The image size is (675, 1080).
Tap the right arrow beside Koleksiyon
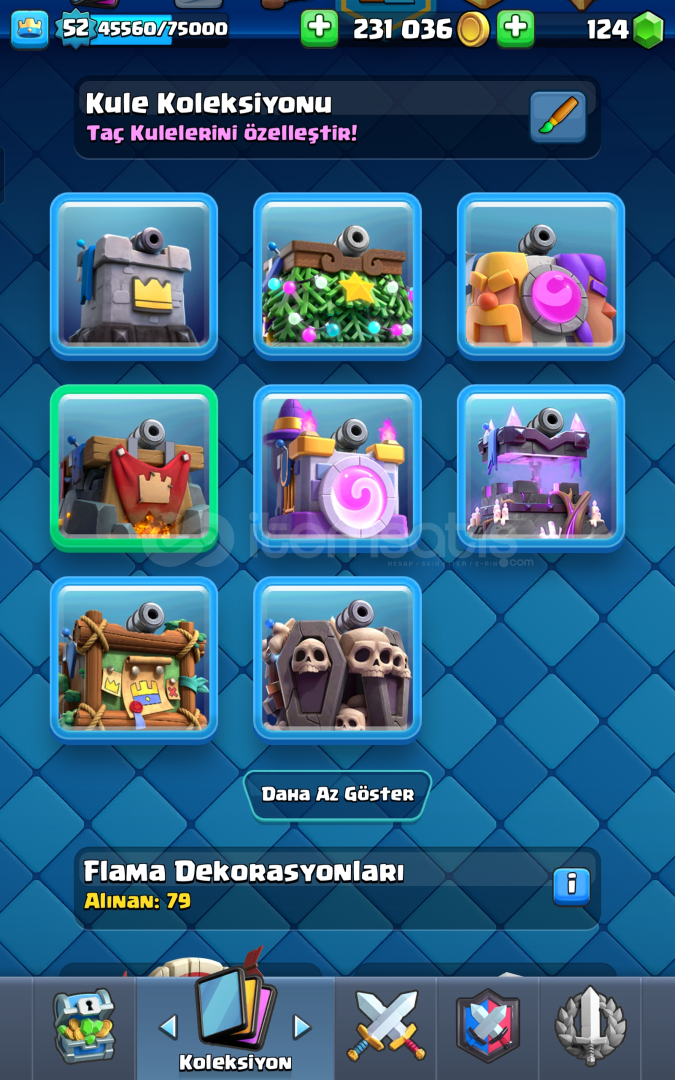(x=301, y=1026)
